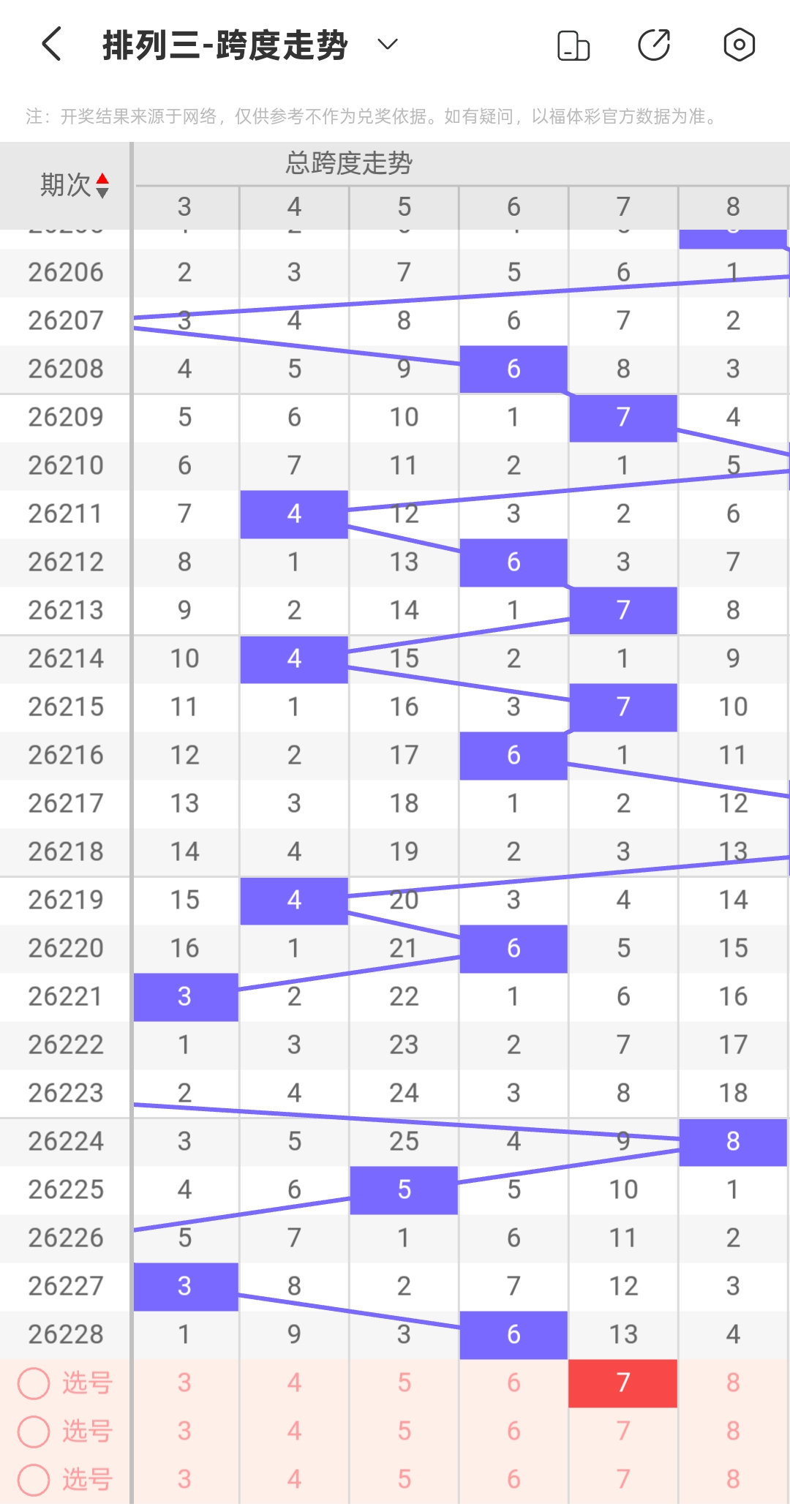The image size is (790, 1512).
Task: Open the settings hexagon icon
Action: click(739, 45)
